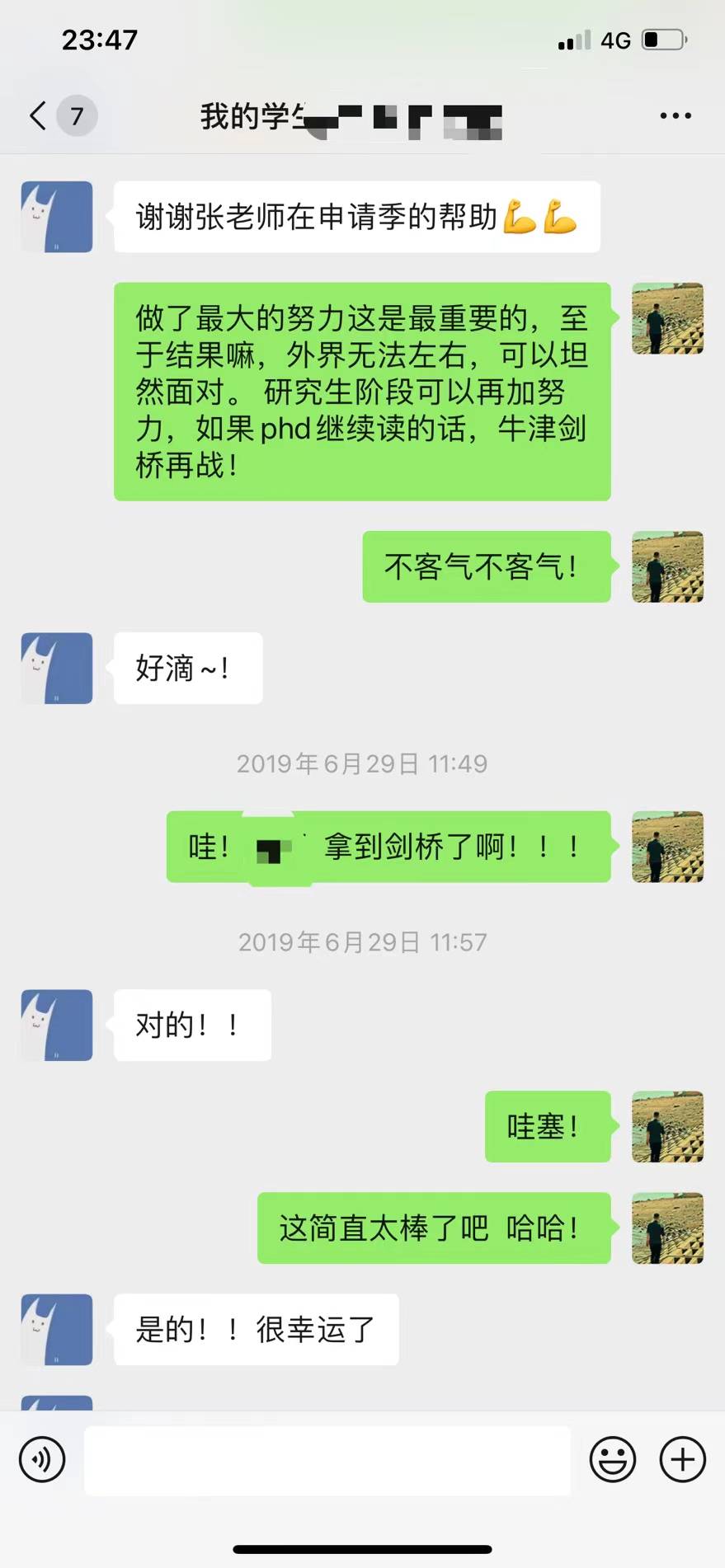Go back to the chat list
The image size is (725, 1568).
point(38,115)
